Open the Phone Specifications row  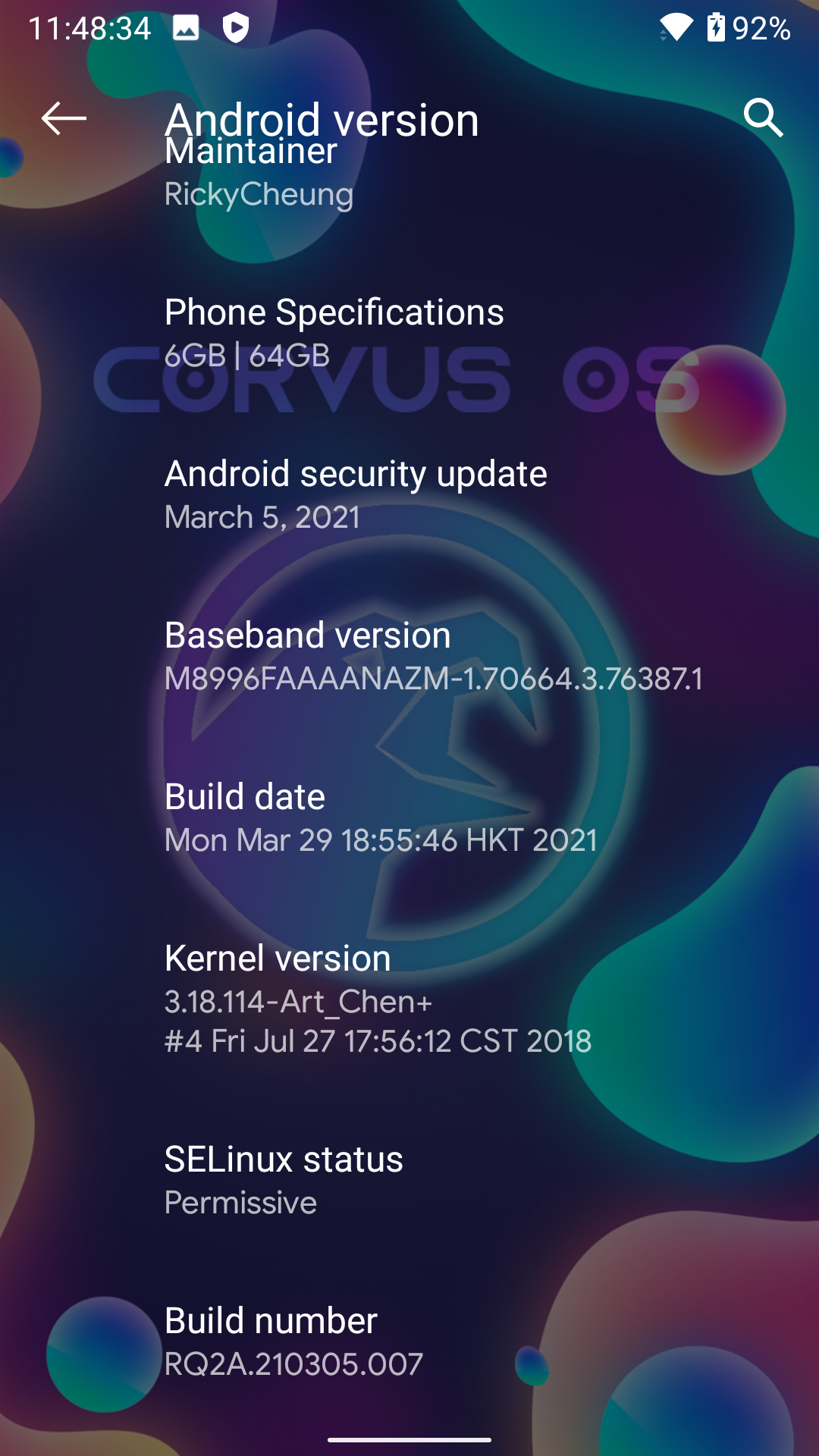click(x=409, y=334)
